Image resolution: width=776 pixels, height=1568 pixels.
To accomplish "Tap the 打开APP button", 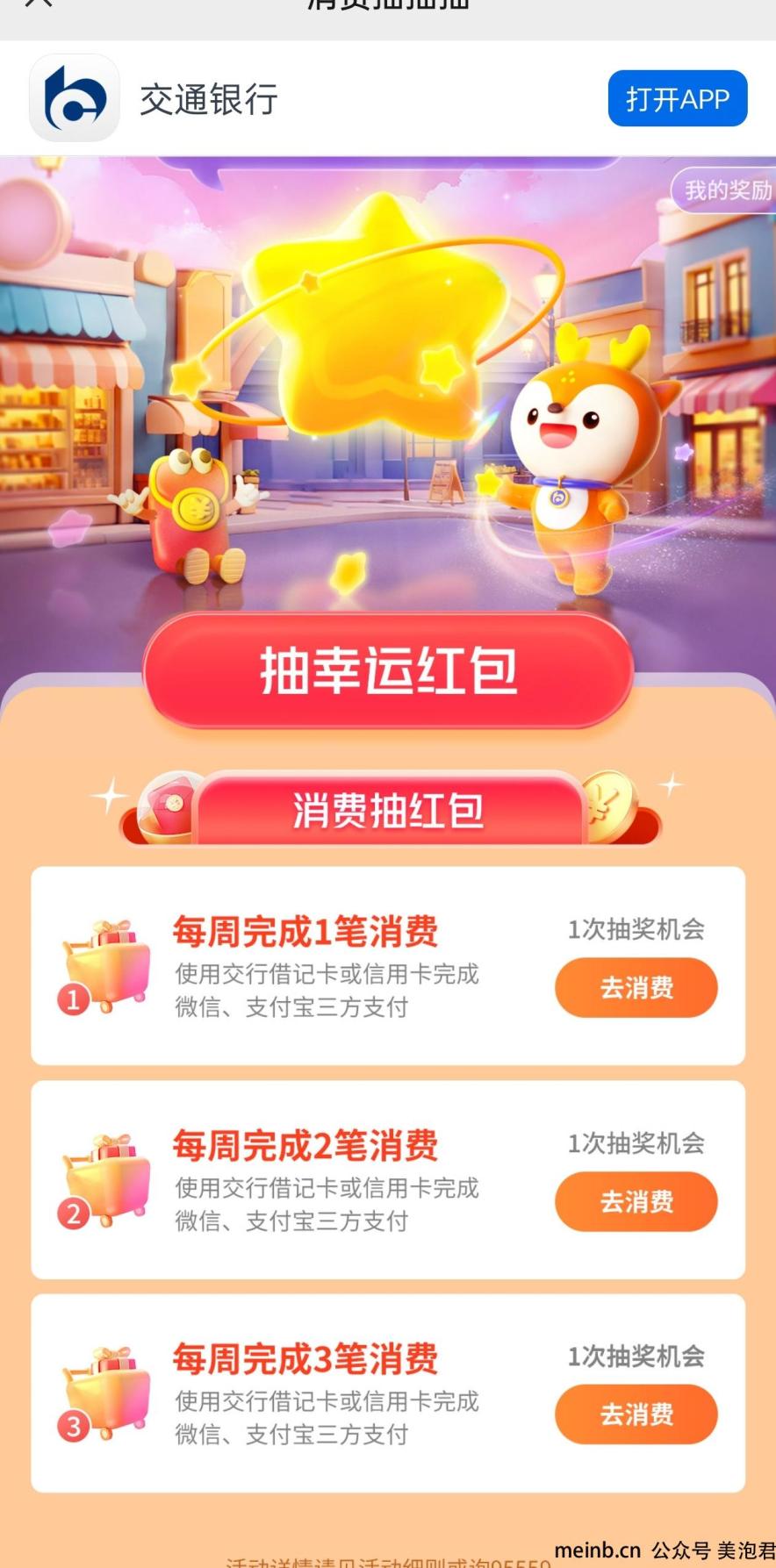I will (x=677, y=99).
